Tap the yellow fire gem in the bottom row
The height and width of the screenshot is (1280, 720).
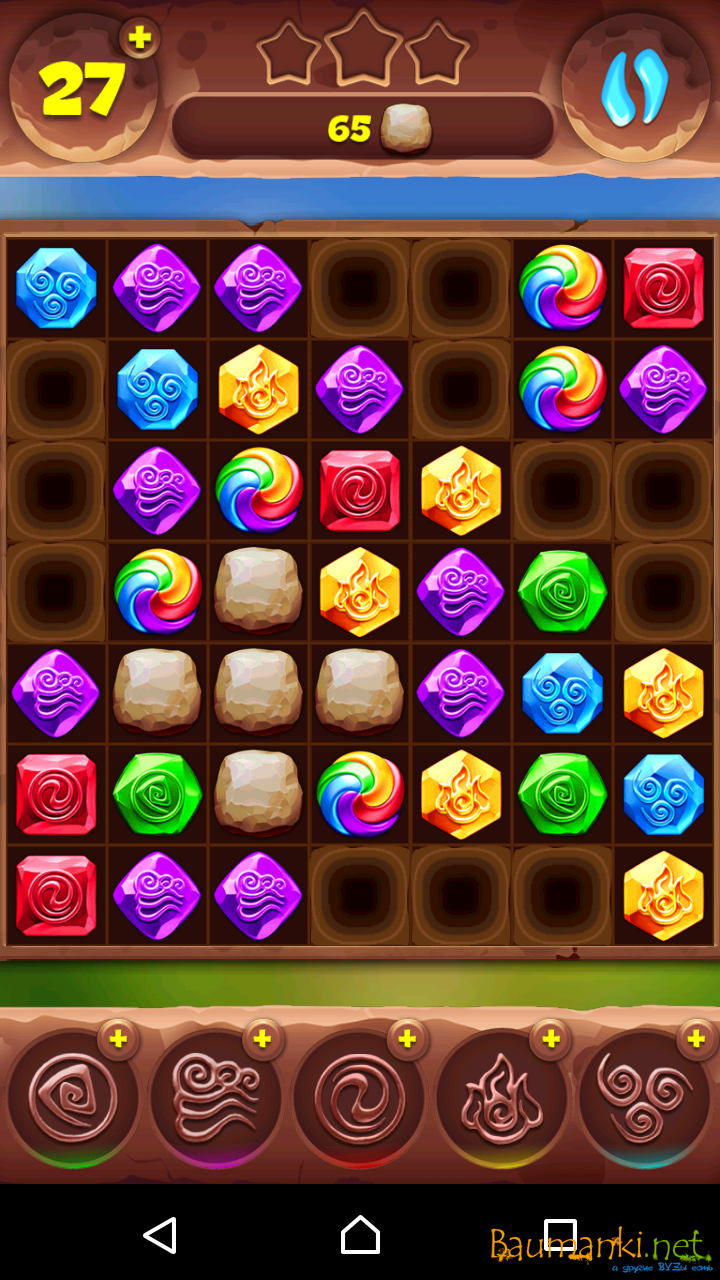pos(663,896)
